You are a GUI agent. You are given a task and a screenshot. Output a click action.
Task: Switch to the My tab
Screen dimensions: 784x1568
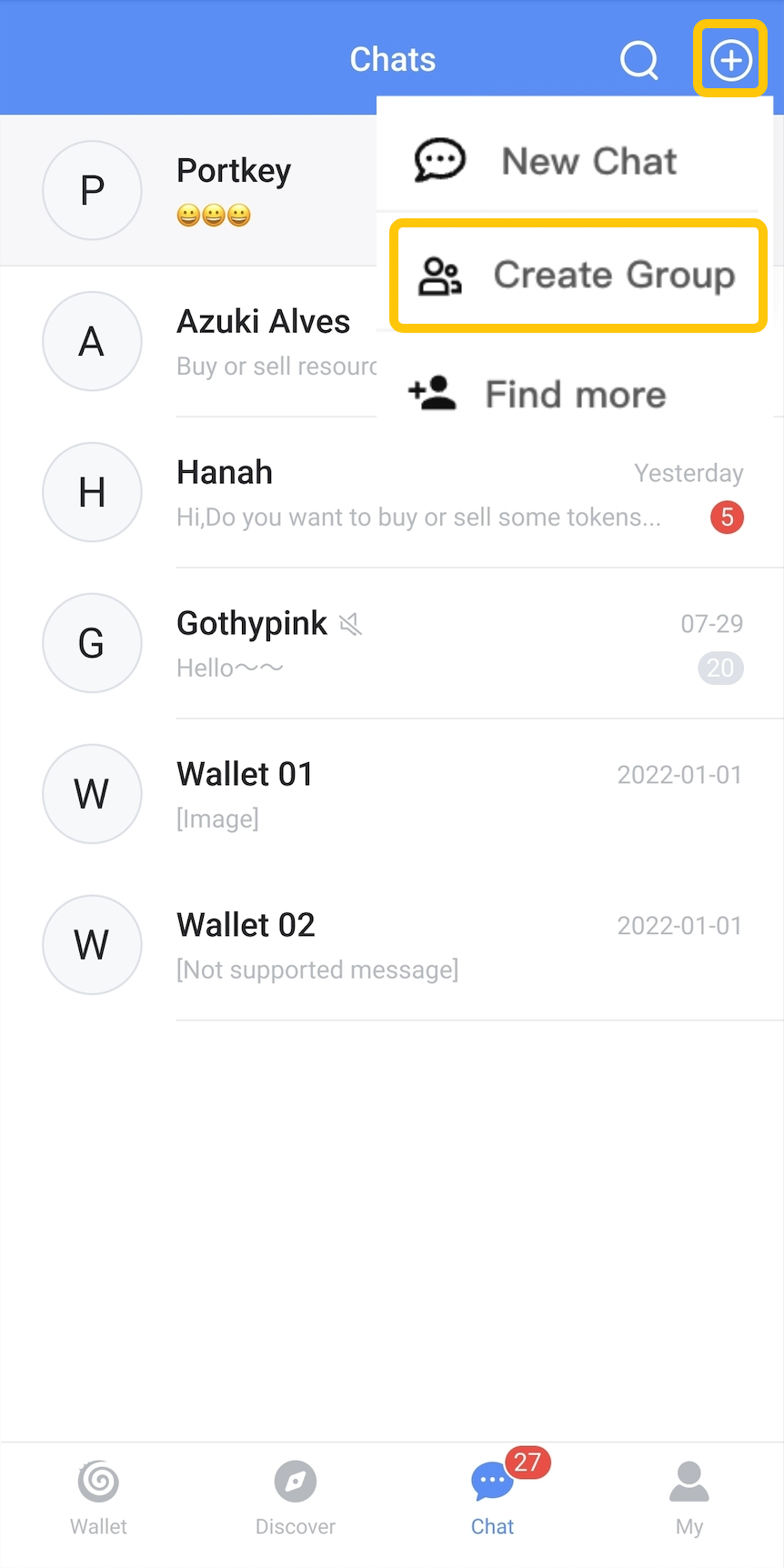689,1499
